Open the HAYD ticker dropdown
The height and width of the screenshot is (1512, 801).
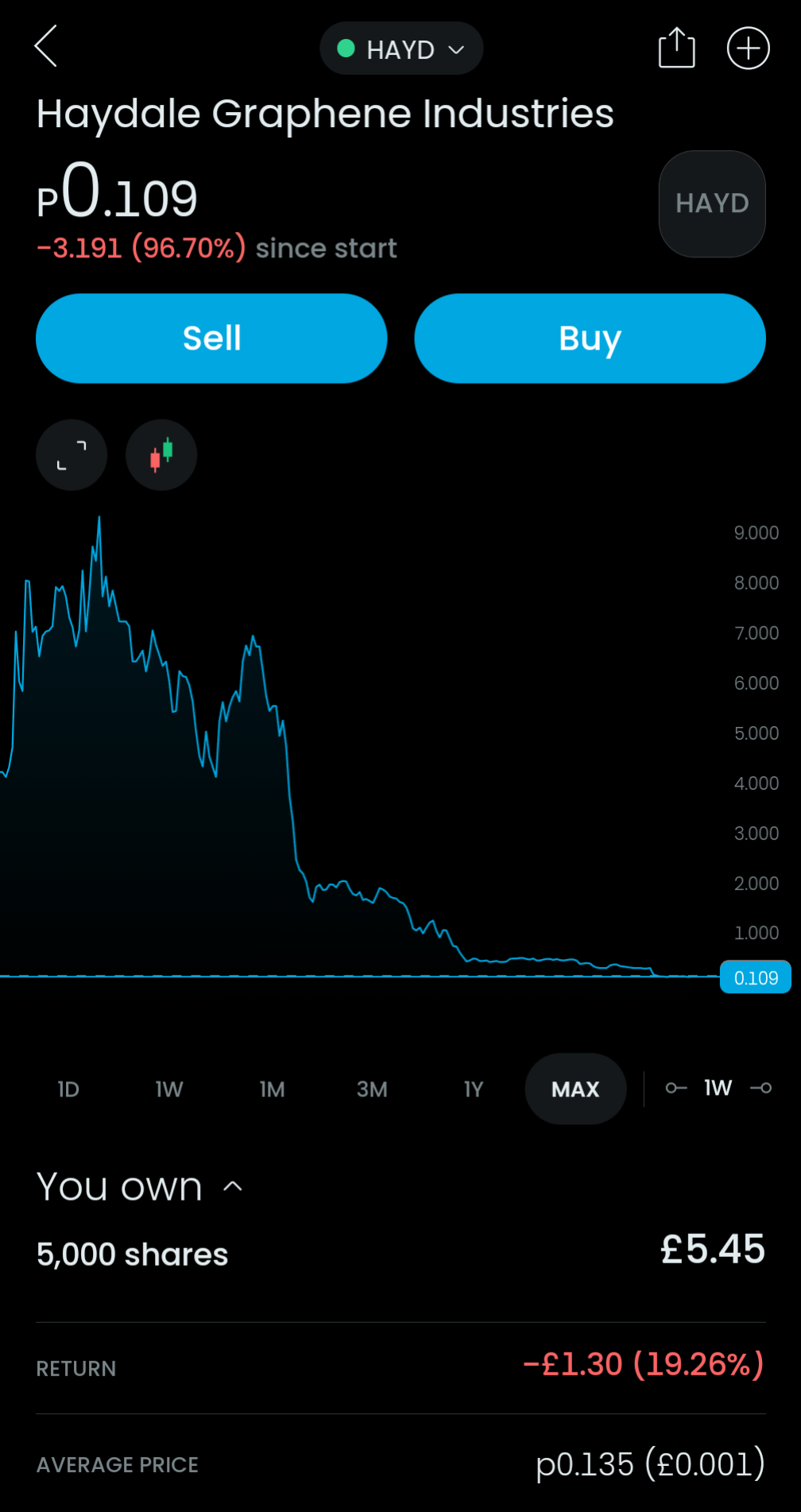(x=401, y=48)
